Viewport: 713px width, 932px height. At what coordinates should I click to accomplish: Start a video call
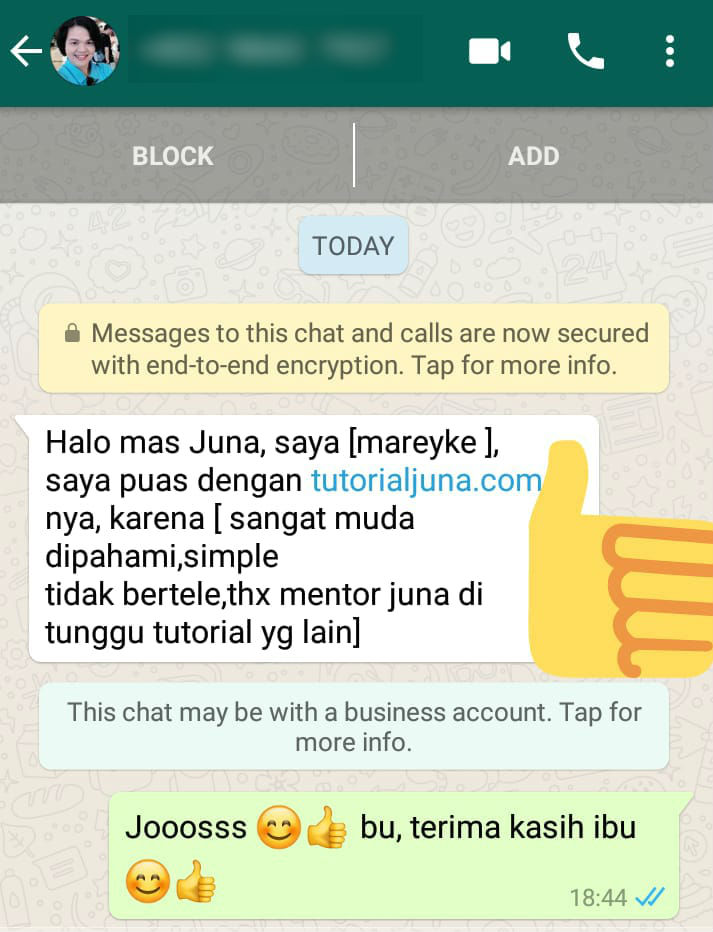point(490,51)
